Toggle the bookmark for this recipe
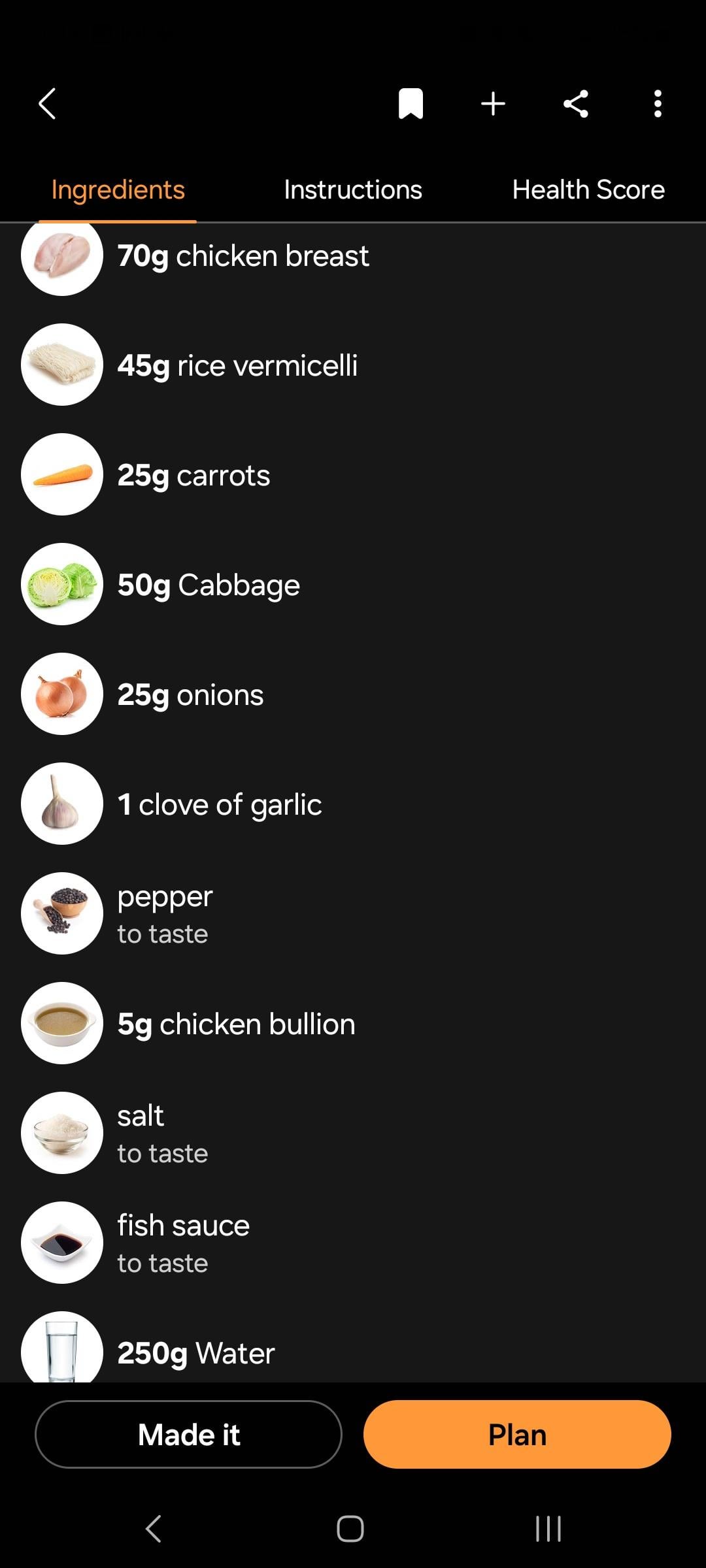Image resolution: width=706 pixels, height=1568 pixels. [x=411, y=104]
